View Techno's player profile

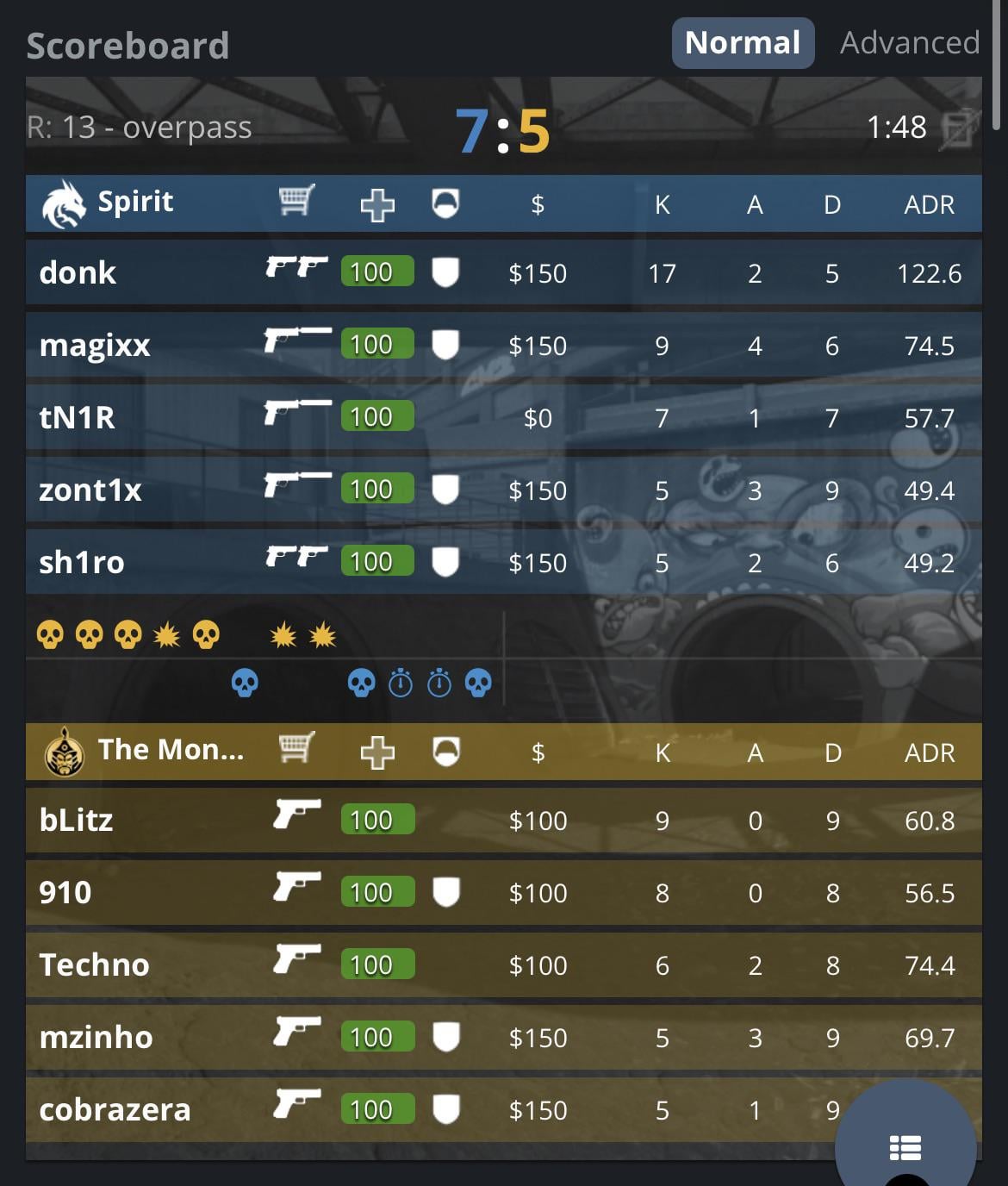click(x=94, y=965)
